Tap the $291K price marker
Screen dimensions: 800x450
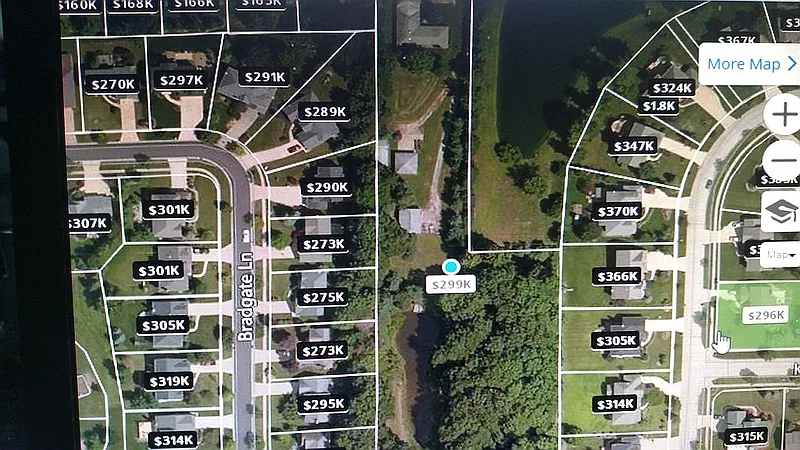coord(265,77)
